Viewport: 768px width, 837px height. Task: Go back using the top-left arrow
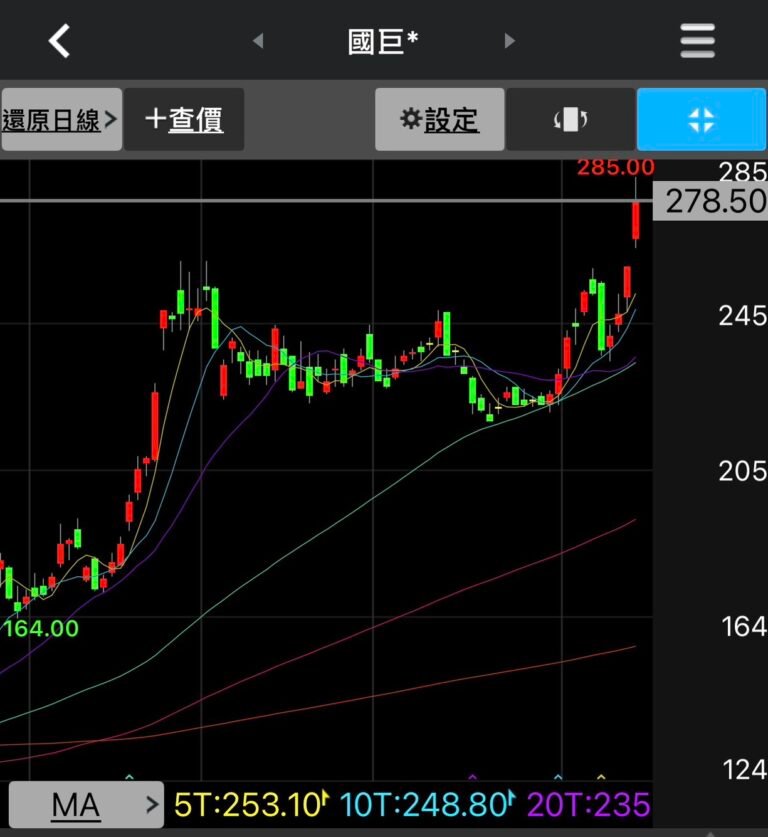(60, 41)
